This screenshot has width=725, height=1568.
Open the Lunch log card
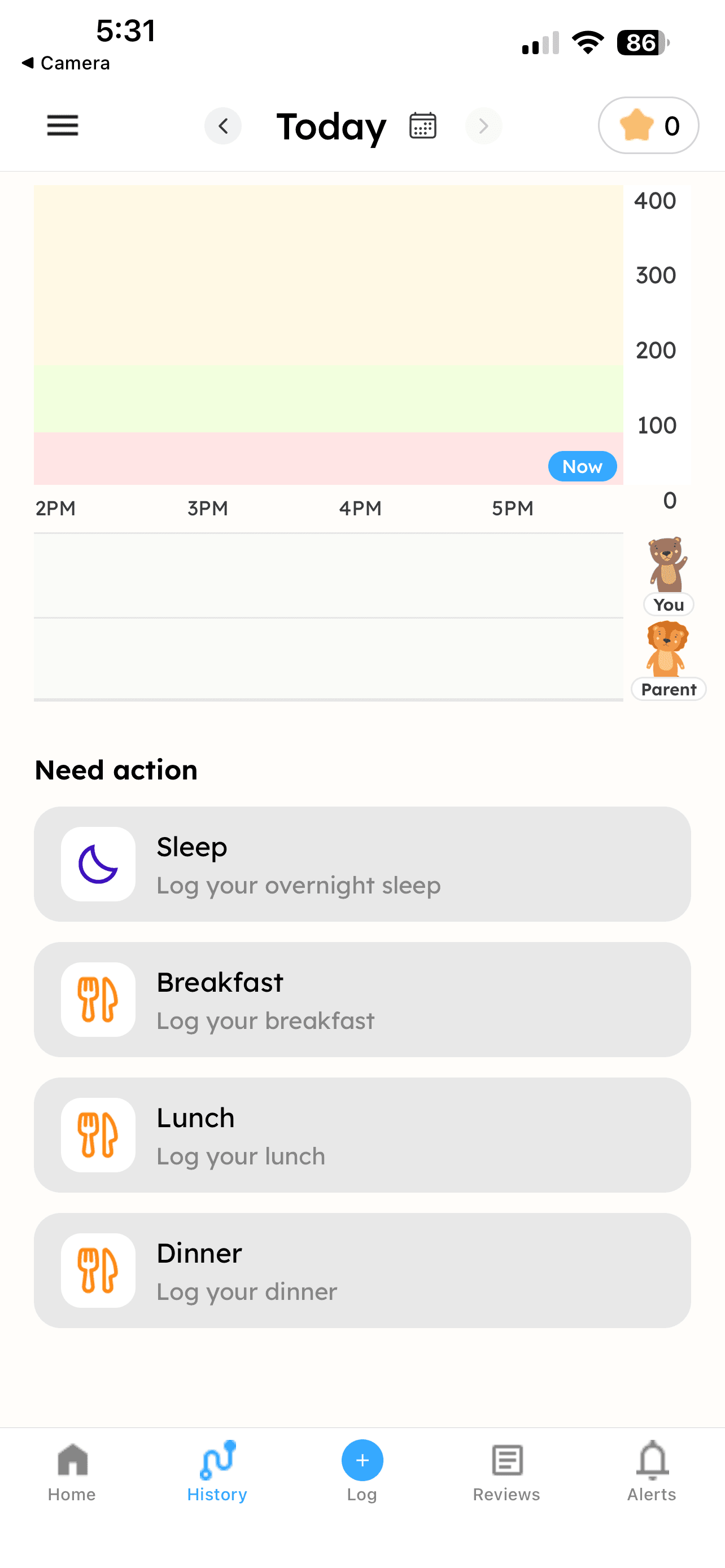click(x=362, y=1135)
